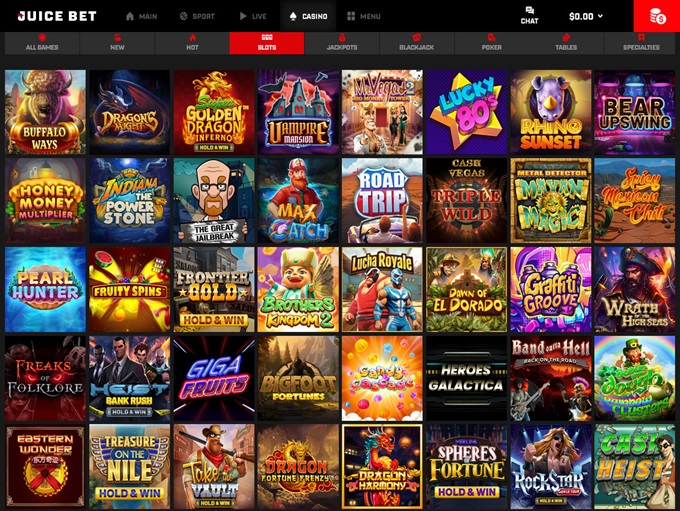Open the Menu in the top bar
Screen dimensions: 680x511
click(362, 16)
